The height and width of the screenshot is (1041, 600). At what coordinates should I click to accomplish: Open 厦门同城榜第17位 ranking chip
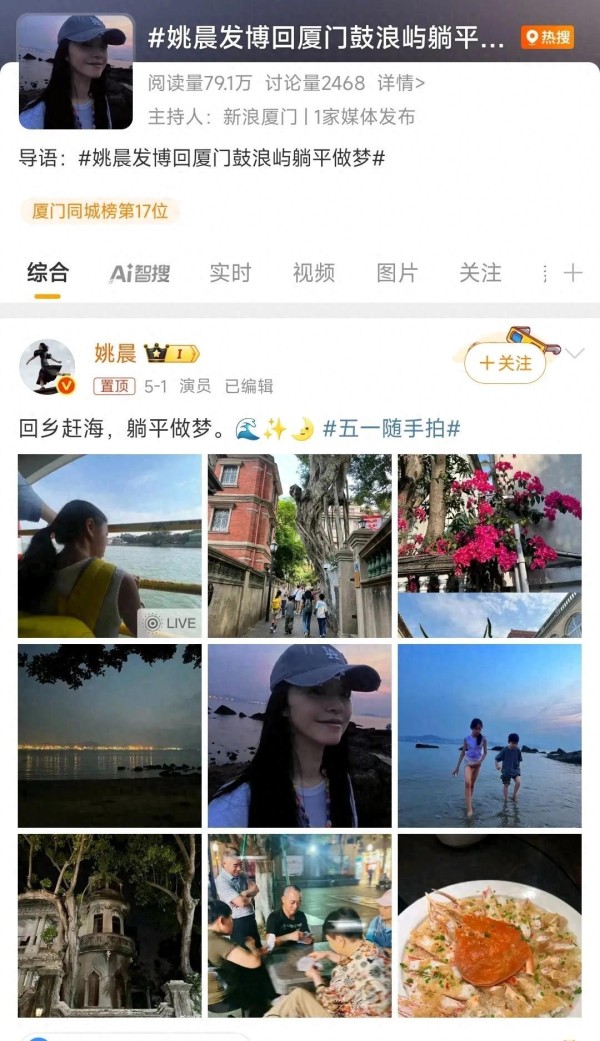pyautogui.click(x=100, y=211)
